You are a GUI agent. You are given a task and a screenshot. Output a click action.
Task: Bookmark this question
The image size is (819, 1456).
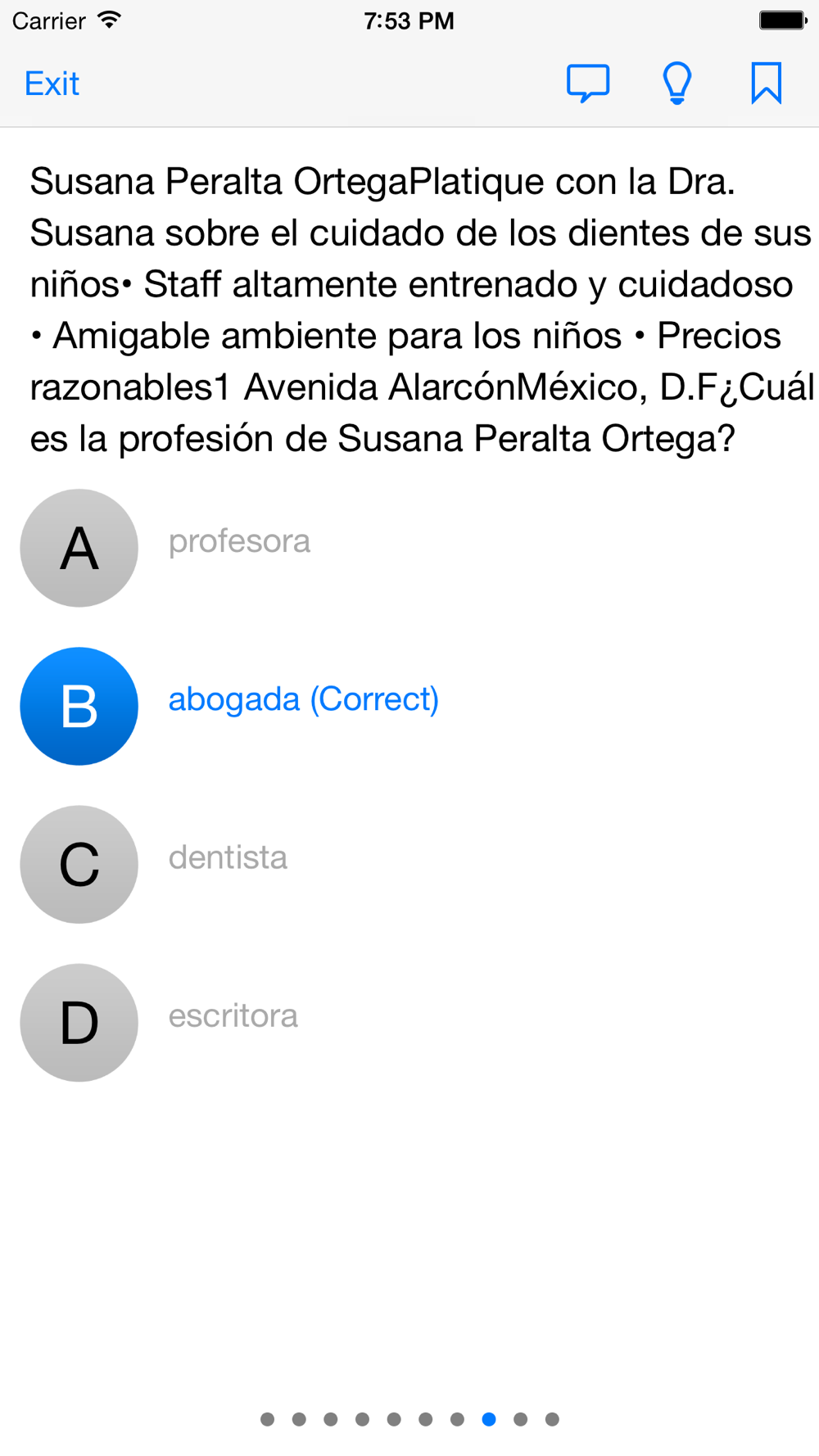click(x=766, y=84)
